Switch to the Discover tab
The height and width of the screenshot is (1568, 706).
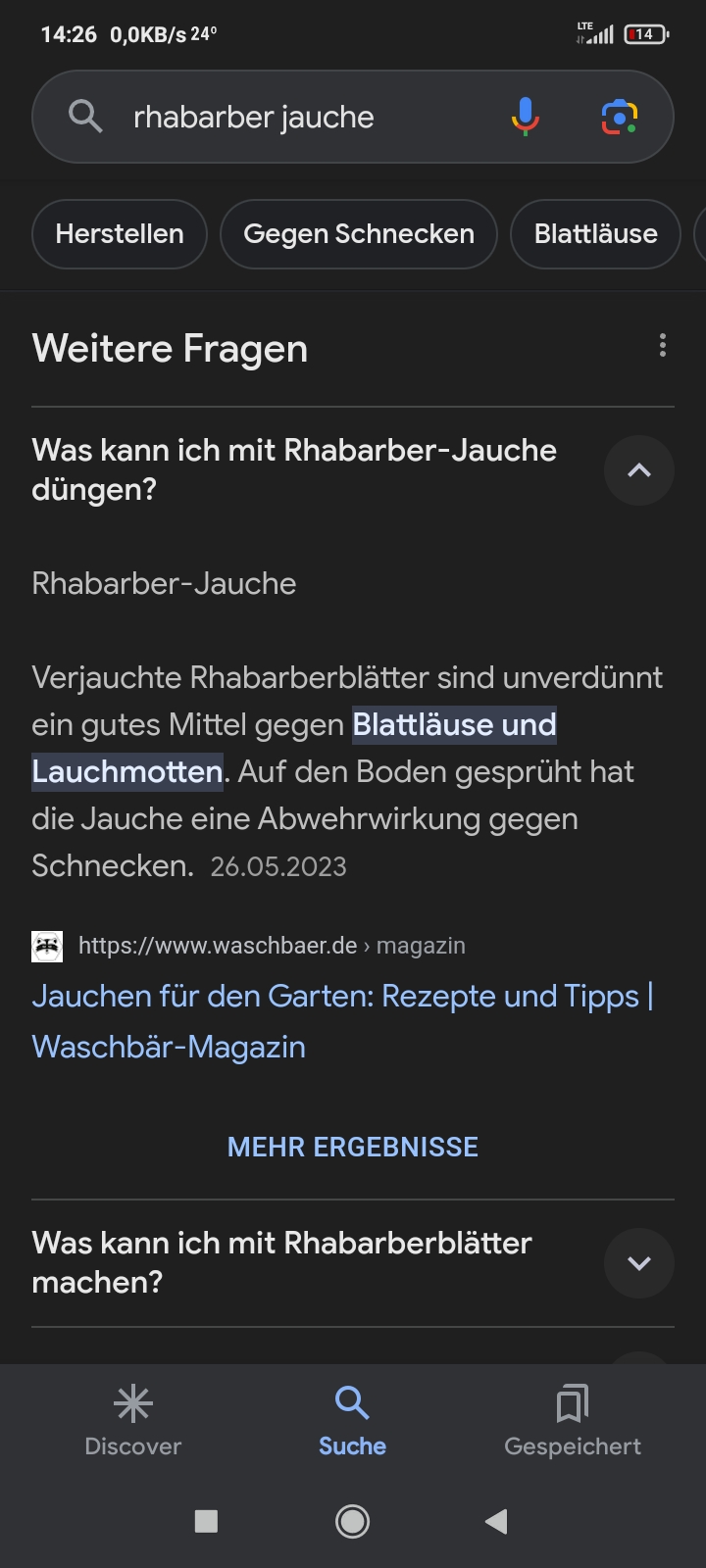(x=133, y=1419)
